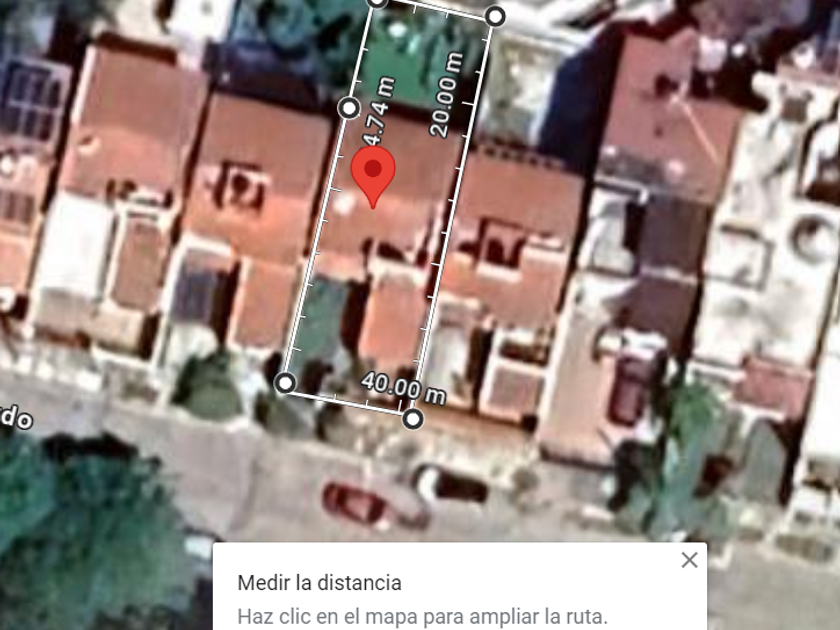Select the measuring point beside 40.00 m label
The width and height of the screenshot is (840, 630).
coord(413,418)
